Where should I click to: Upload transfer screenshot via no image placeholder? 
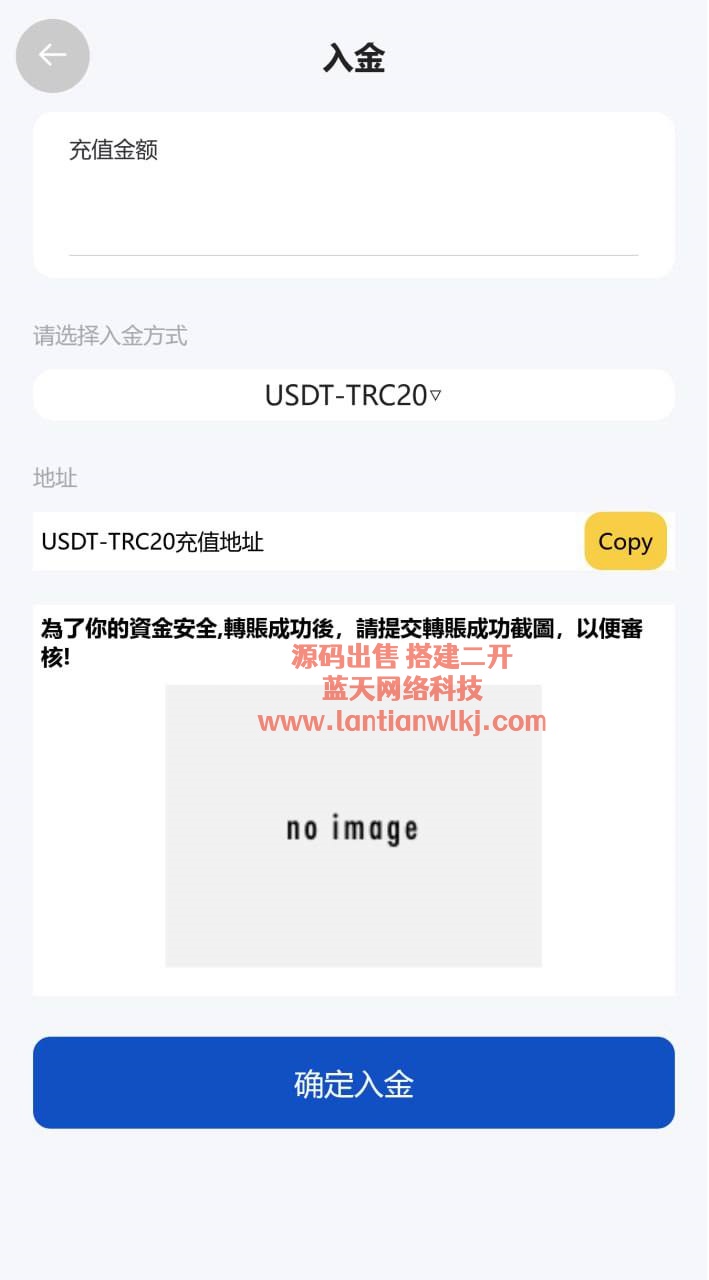pos(353,826)
